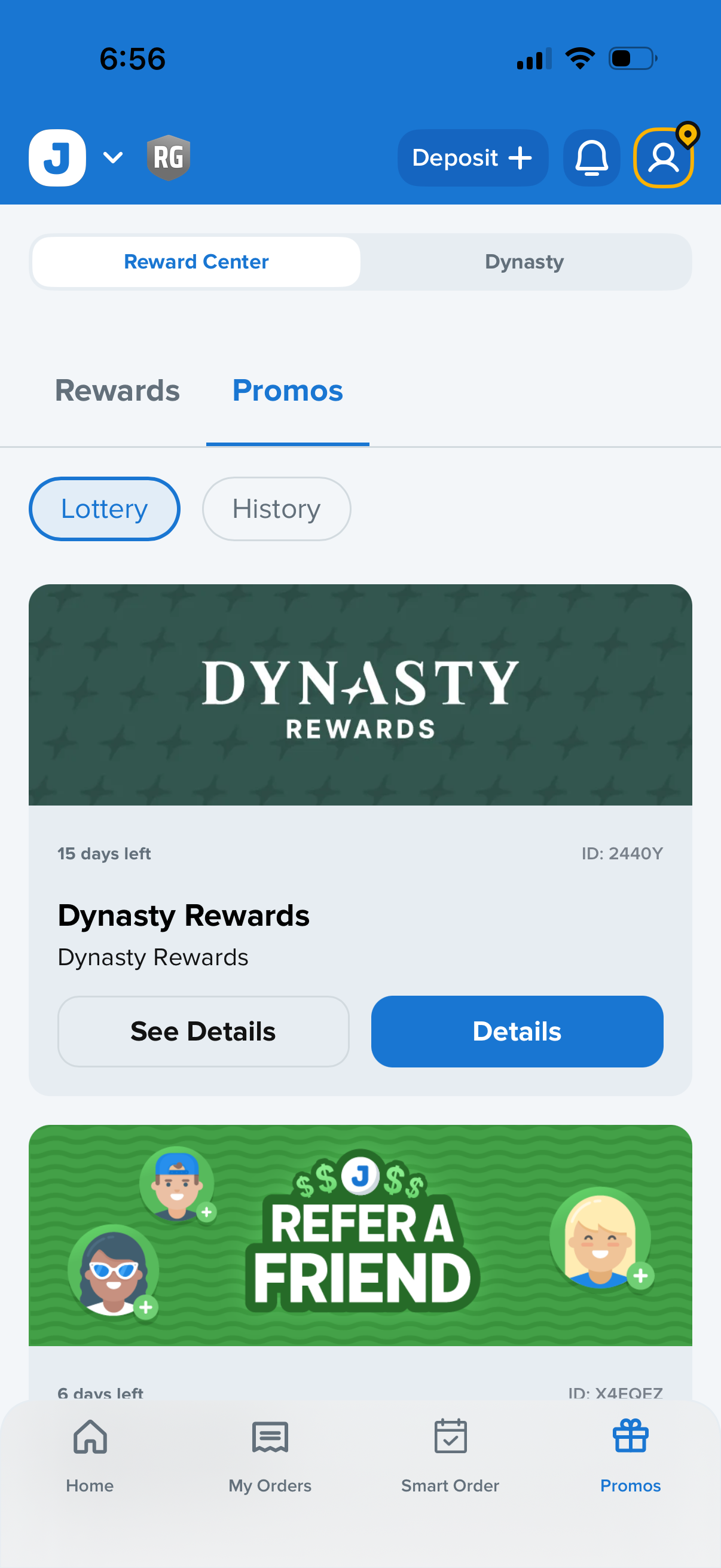The height and width of the screenshot is (1568, 721).
Task: Open the account profile icon
Action: coord(662,158)
